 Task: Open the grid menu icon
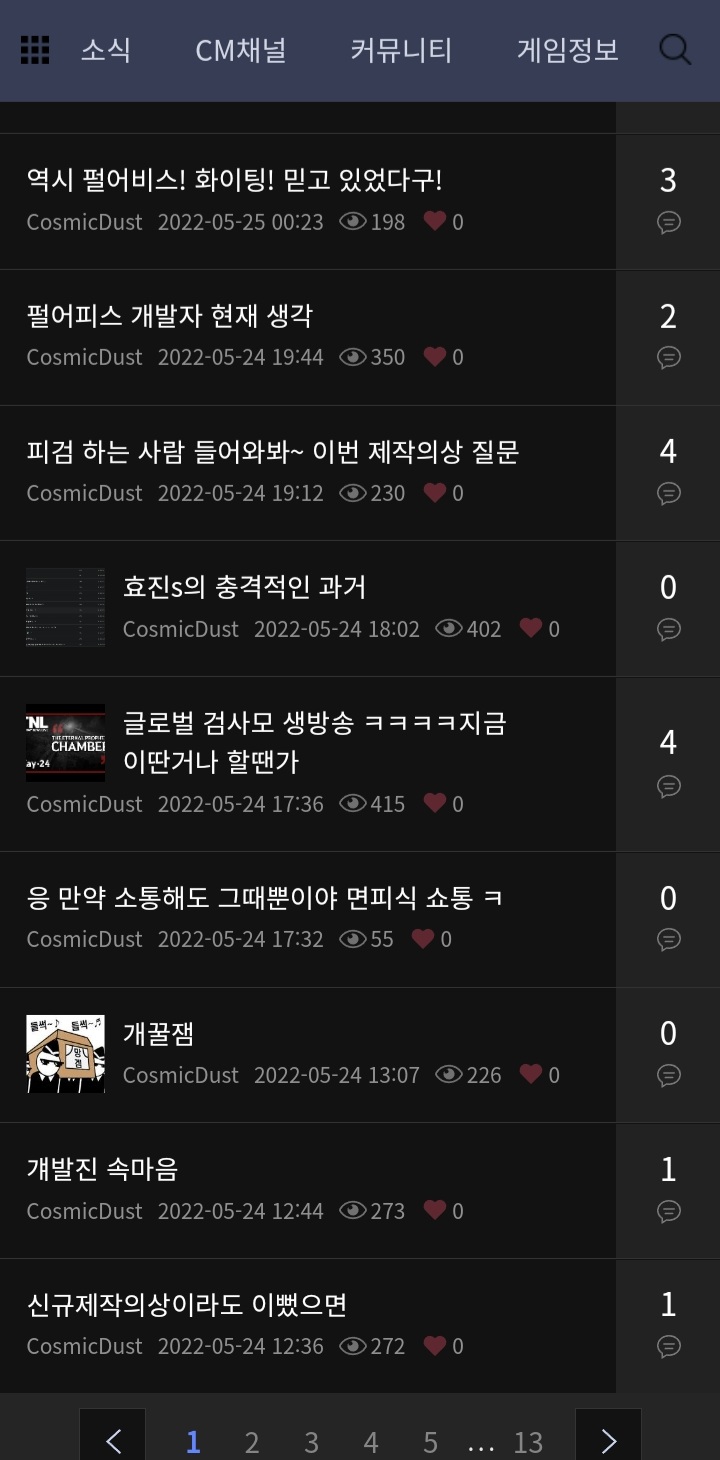[x=35, y=50]
